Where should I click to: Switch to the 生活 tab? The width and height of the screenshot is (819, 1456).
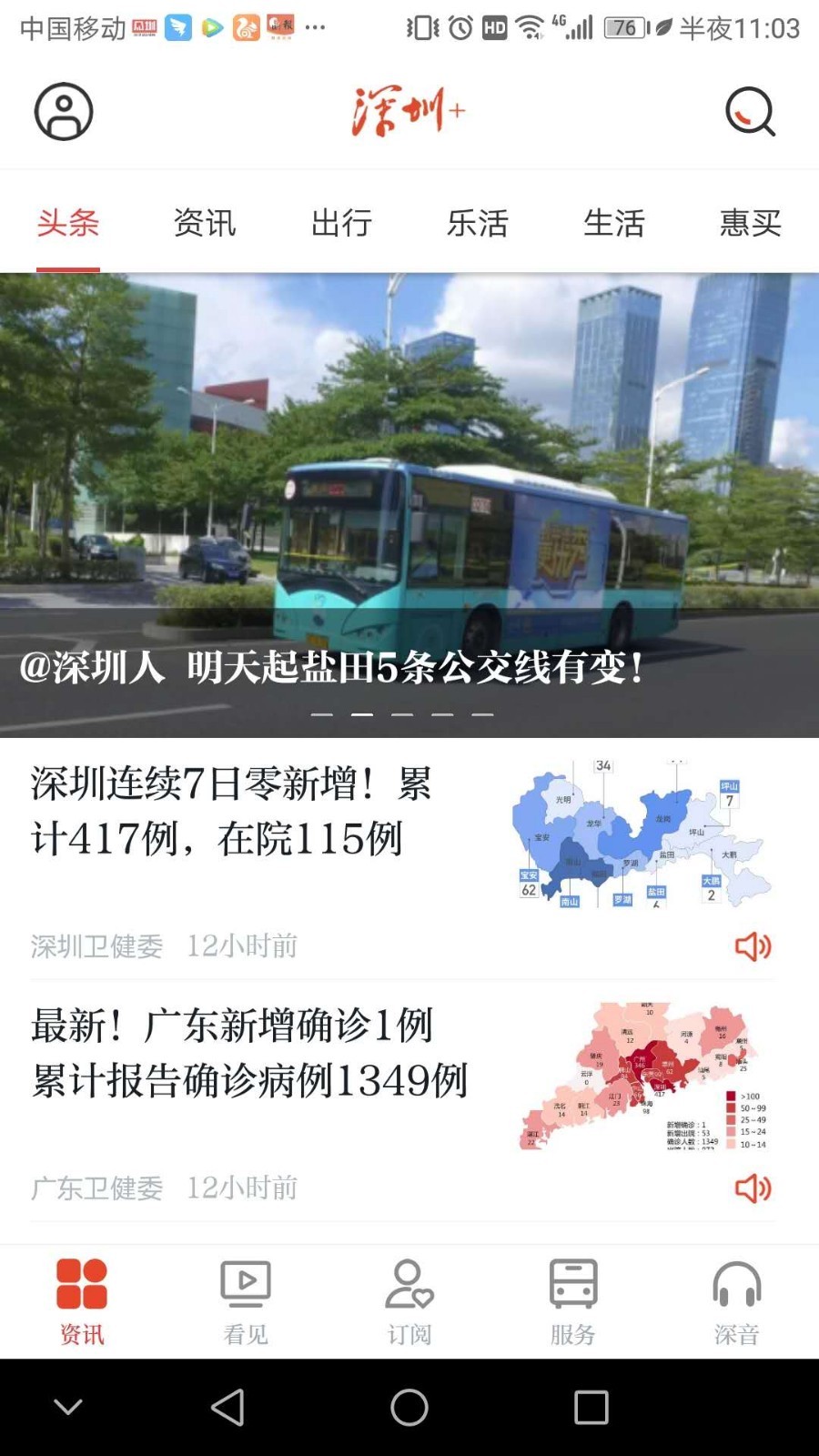(x=614, y=223)
